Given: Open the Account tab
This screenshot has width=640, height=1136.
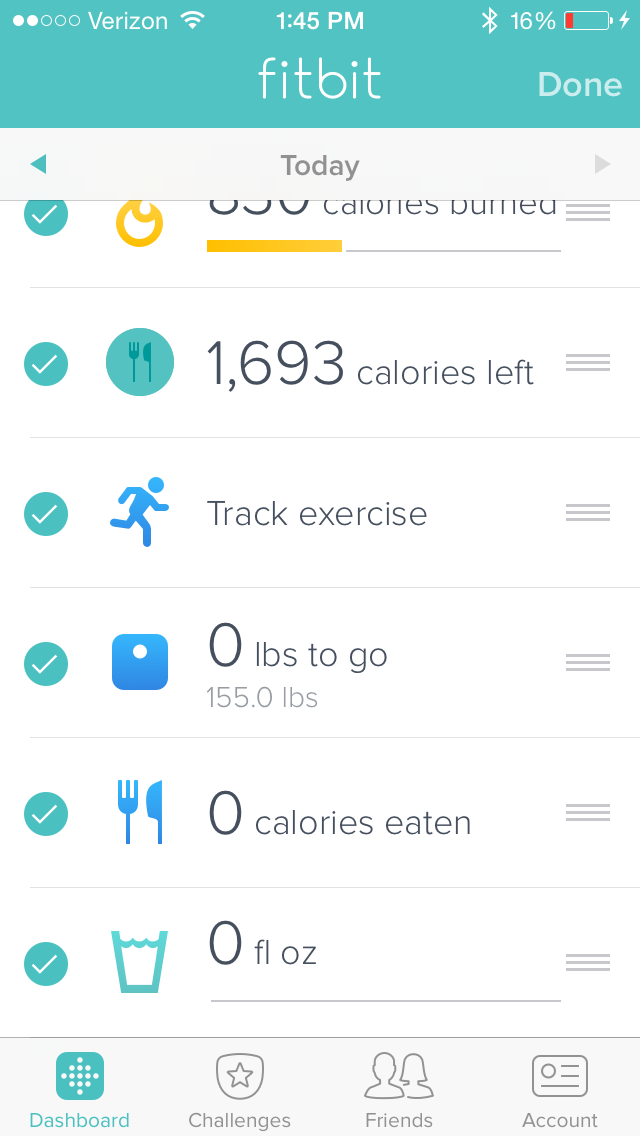Looking at the screenshot, I should [560, 1088].
